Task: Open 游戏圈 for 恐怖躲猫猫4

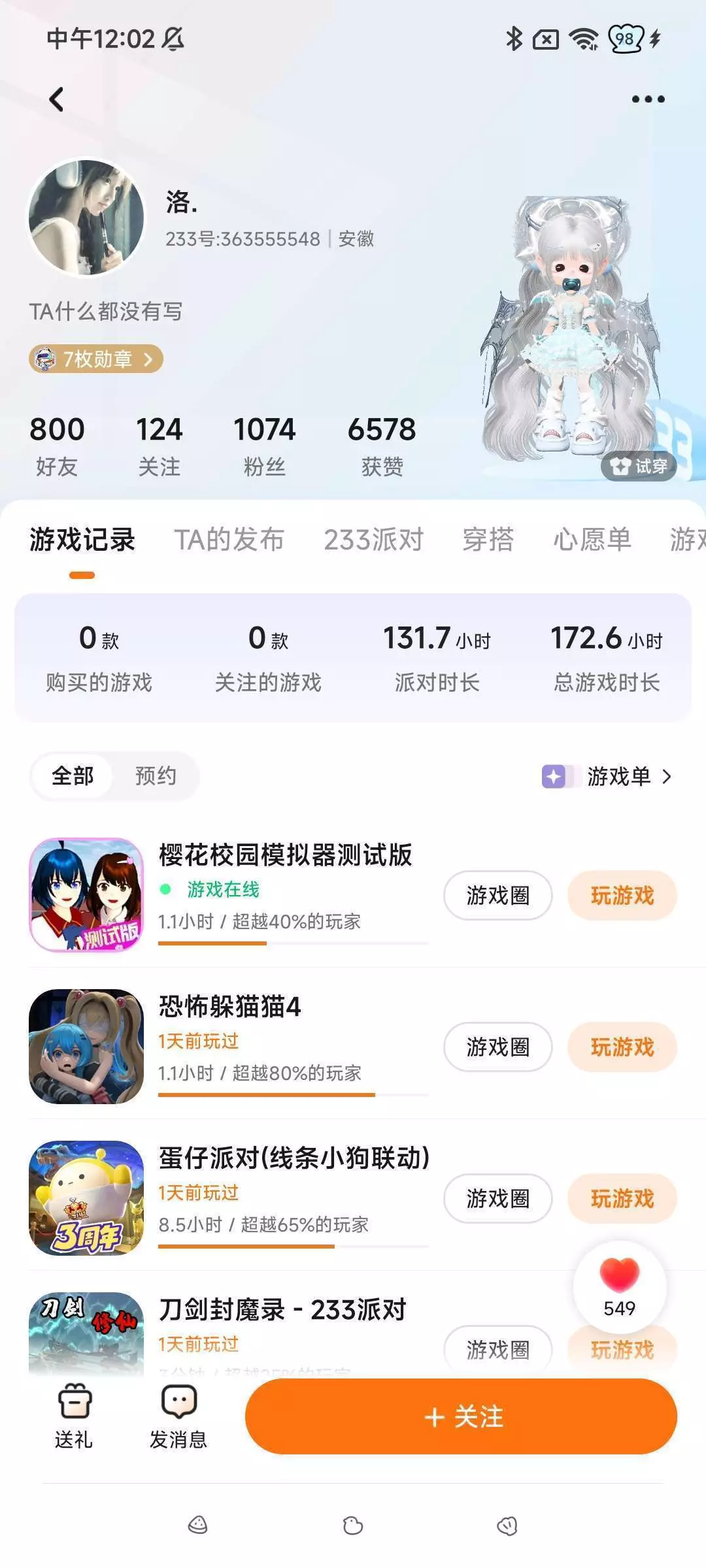Action: click(497, 1047)
